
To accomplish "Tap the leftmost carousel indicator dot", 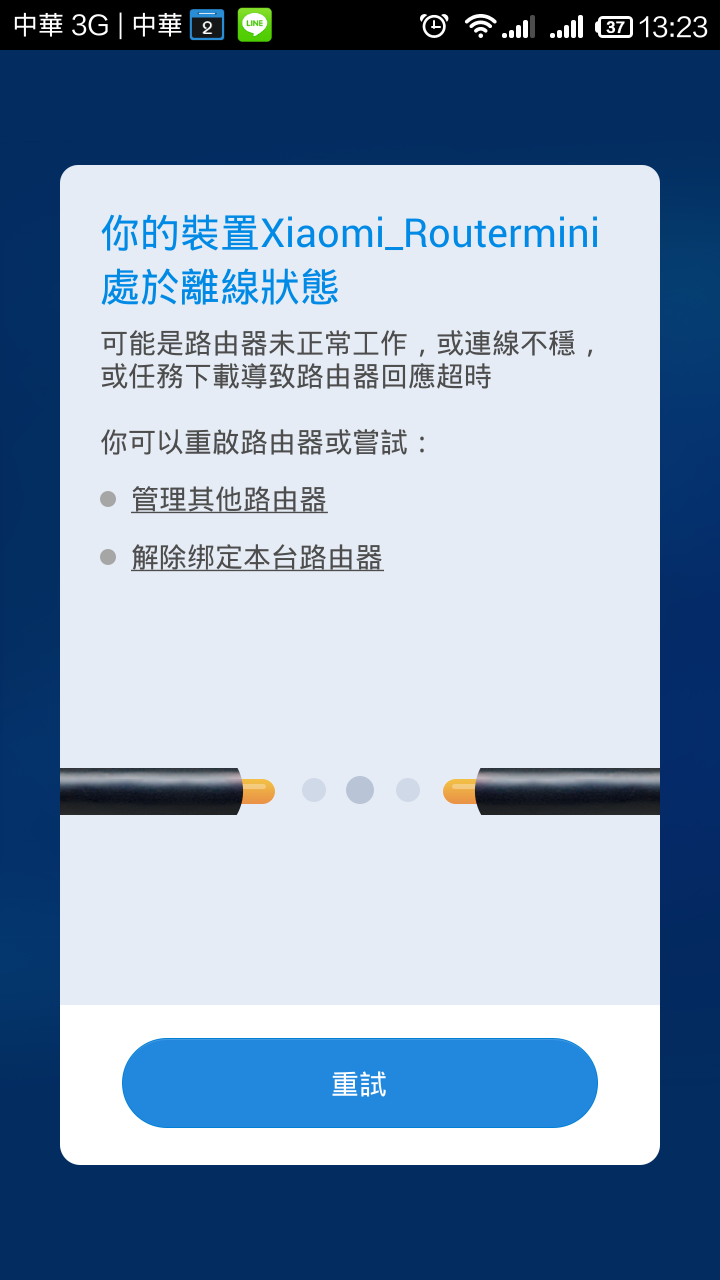I will click(313, 790).
